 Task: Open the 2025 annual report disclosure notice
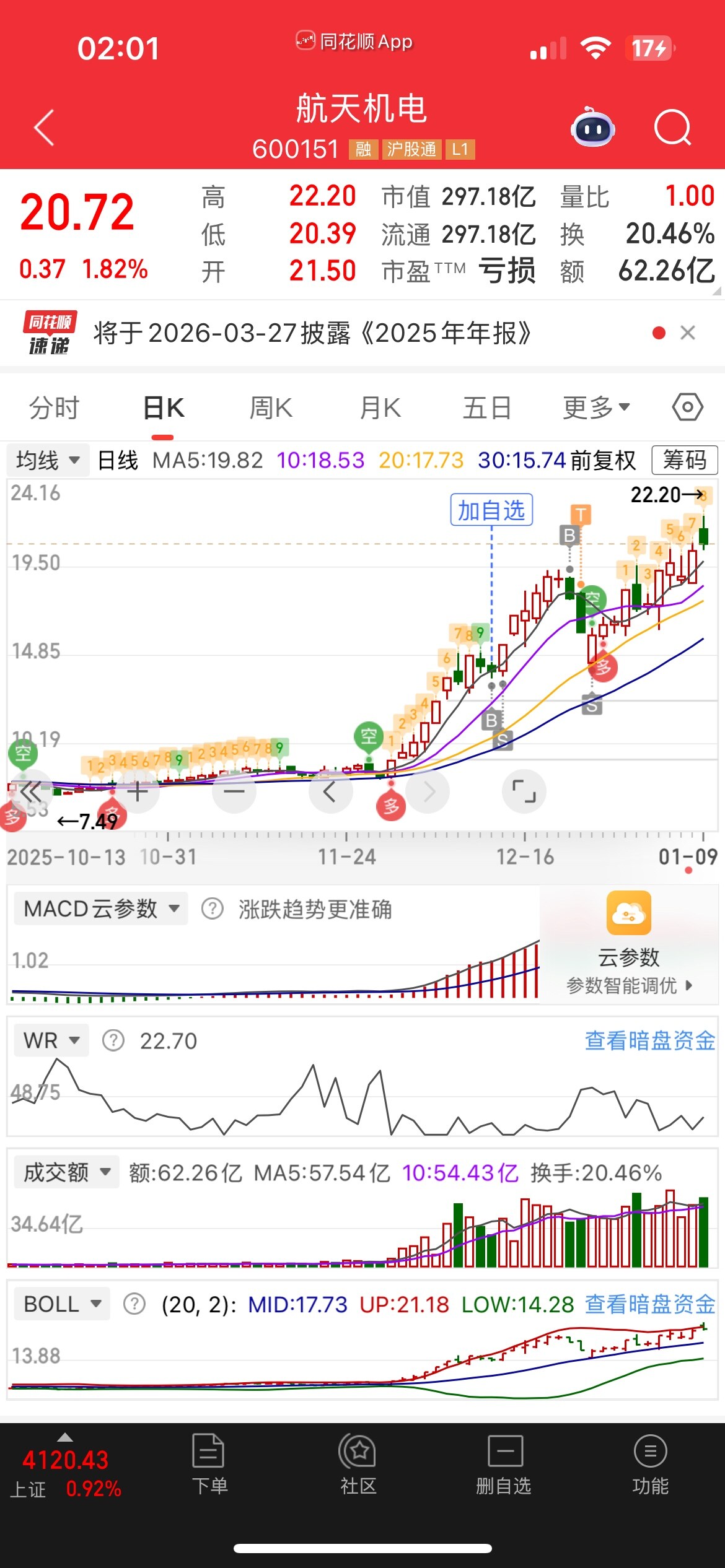[x=312, y=333]
